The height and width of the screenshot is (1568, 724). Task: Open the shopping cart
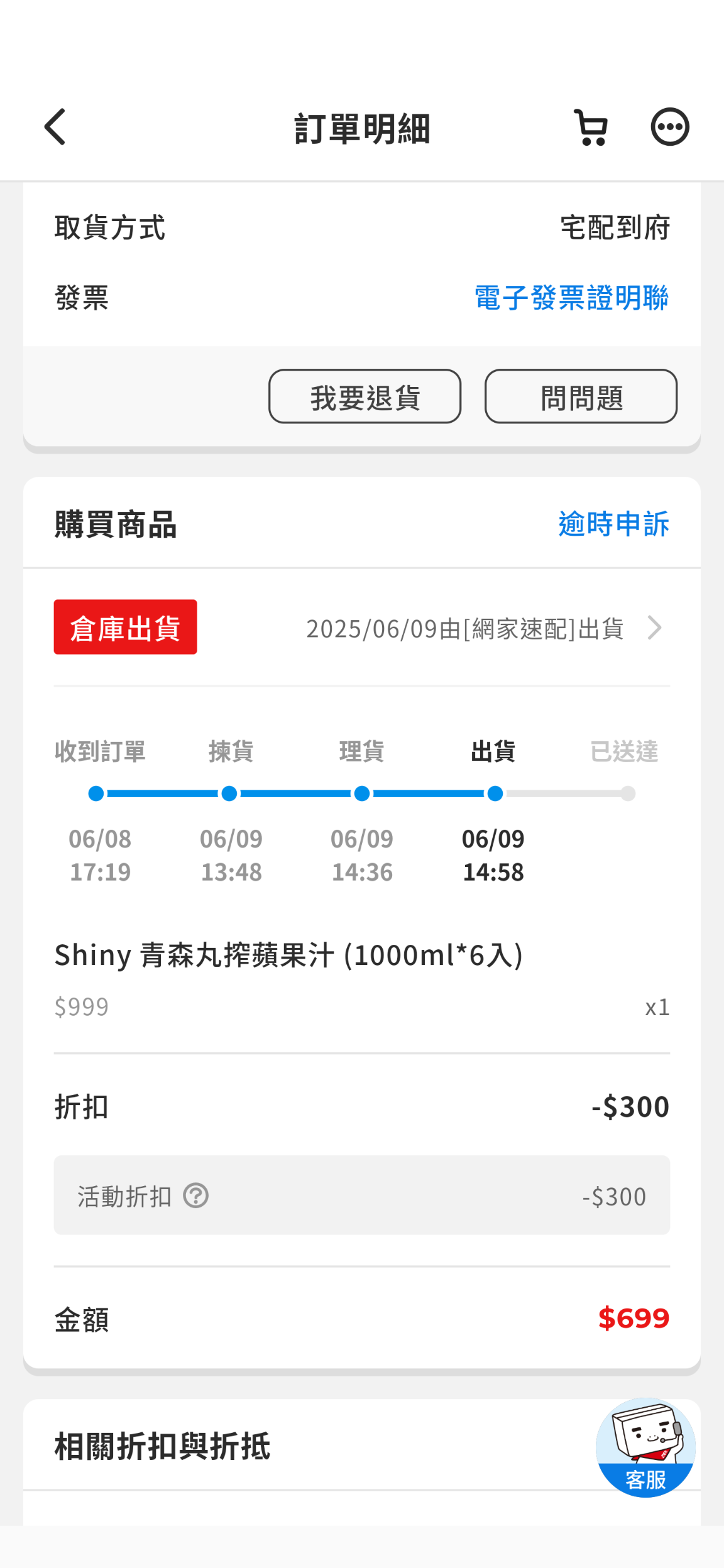[x=591, y=128]
